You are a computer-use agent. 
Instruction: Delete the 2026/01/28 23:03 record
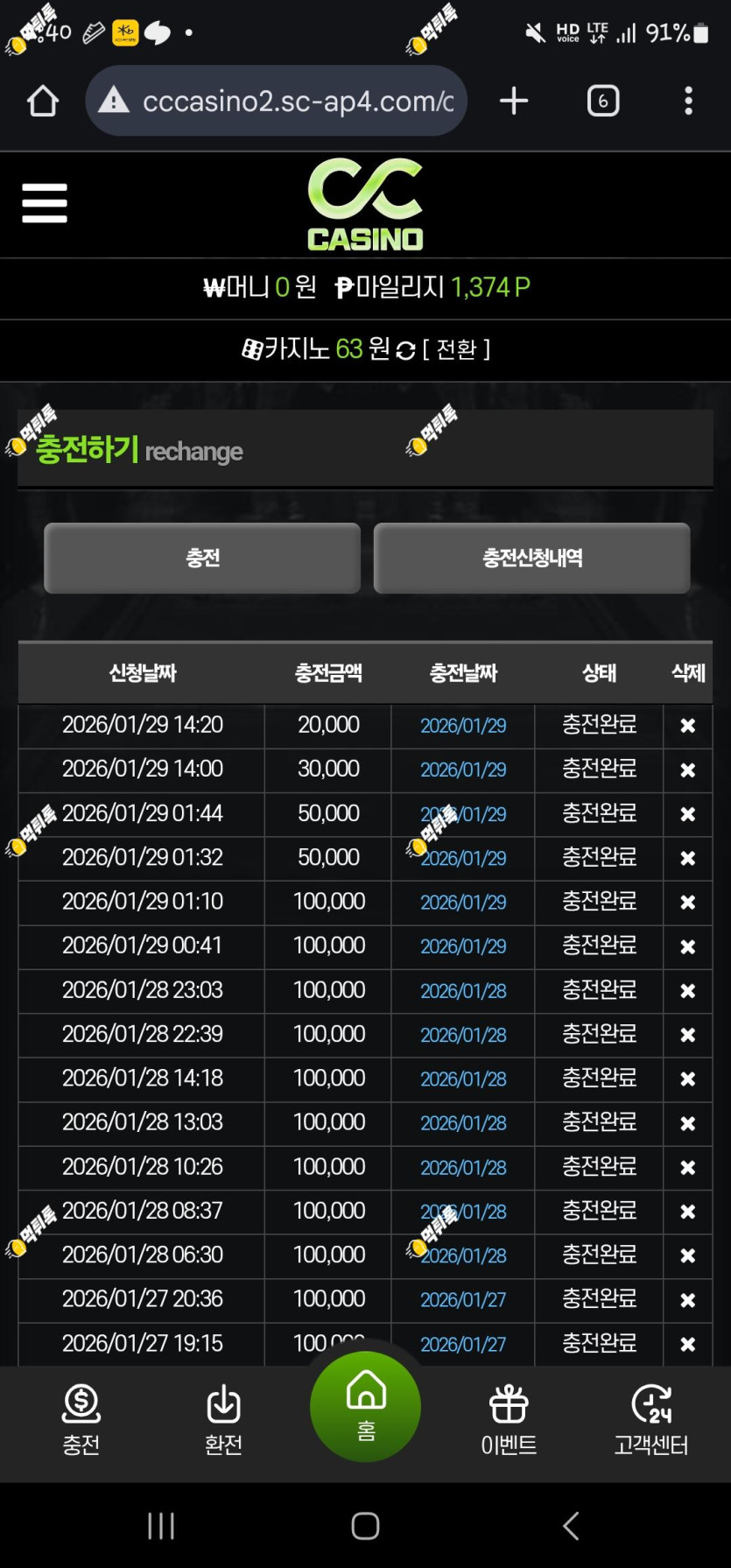coord(688,991)
